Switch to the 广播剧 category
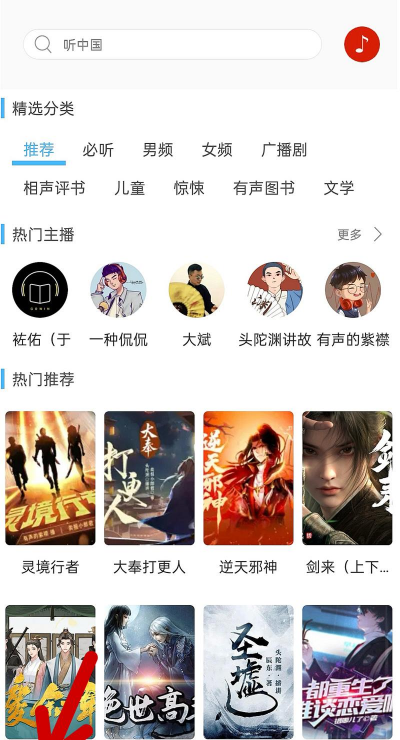Viewport: 400px width, 740px height. pyautogui.click(x=284, y=150)
